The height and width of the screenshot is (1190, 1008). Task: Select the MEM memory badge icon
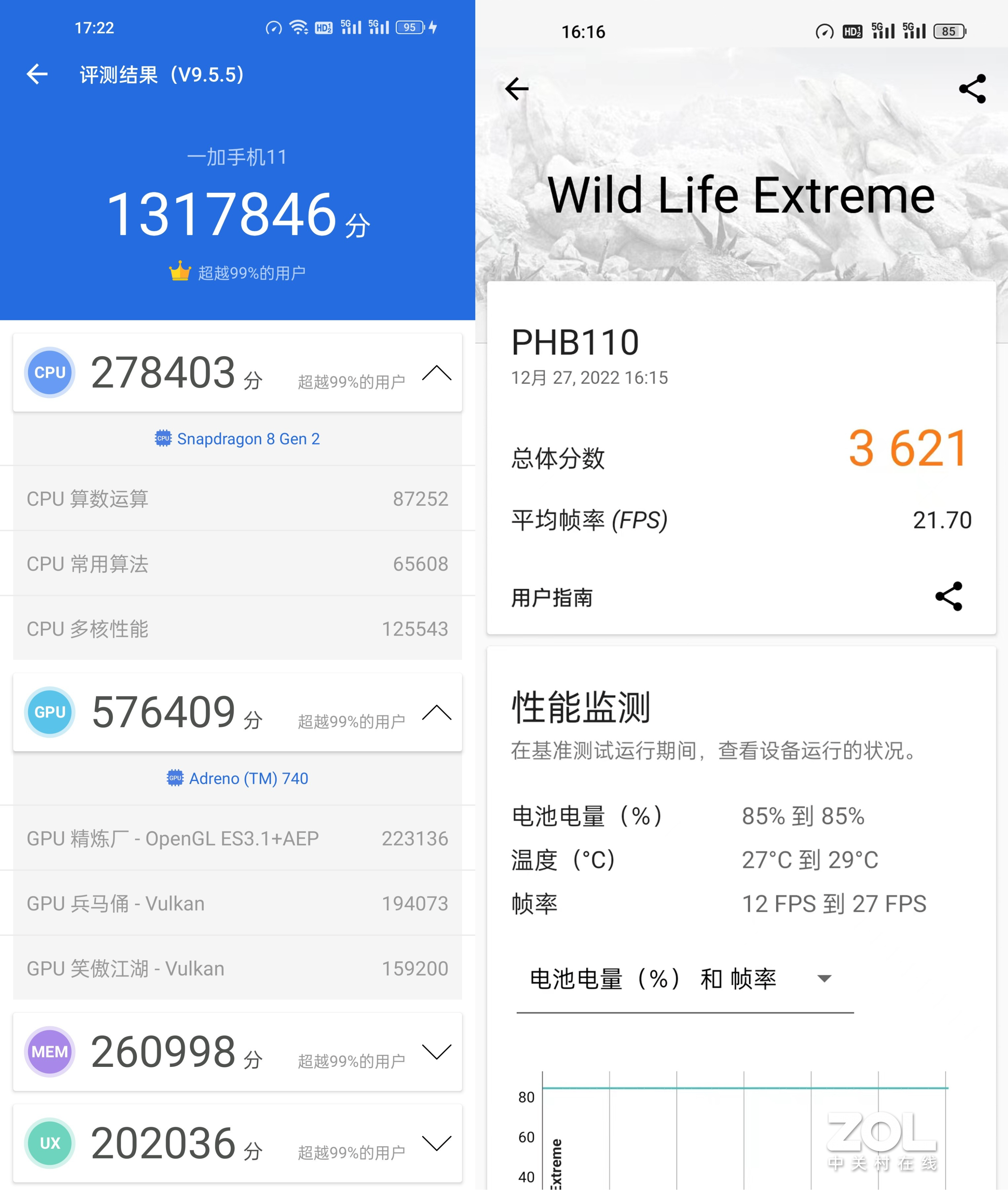(49, 1051)
